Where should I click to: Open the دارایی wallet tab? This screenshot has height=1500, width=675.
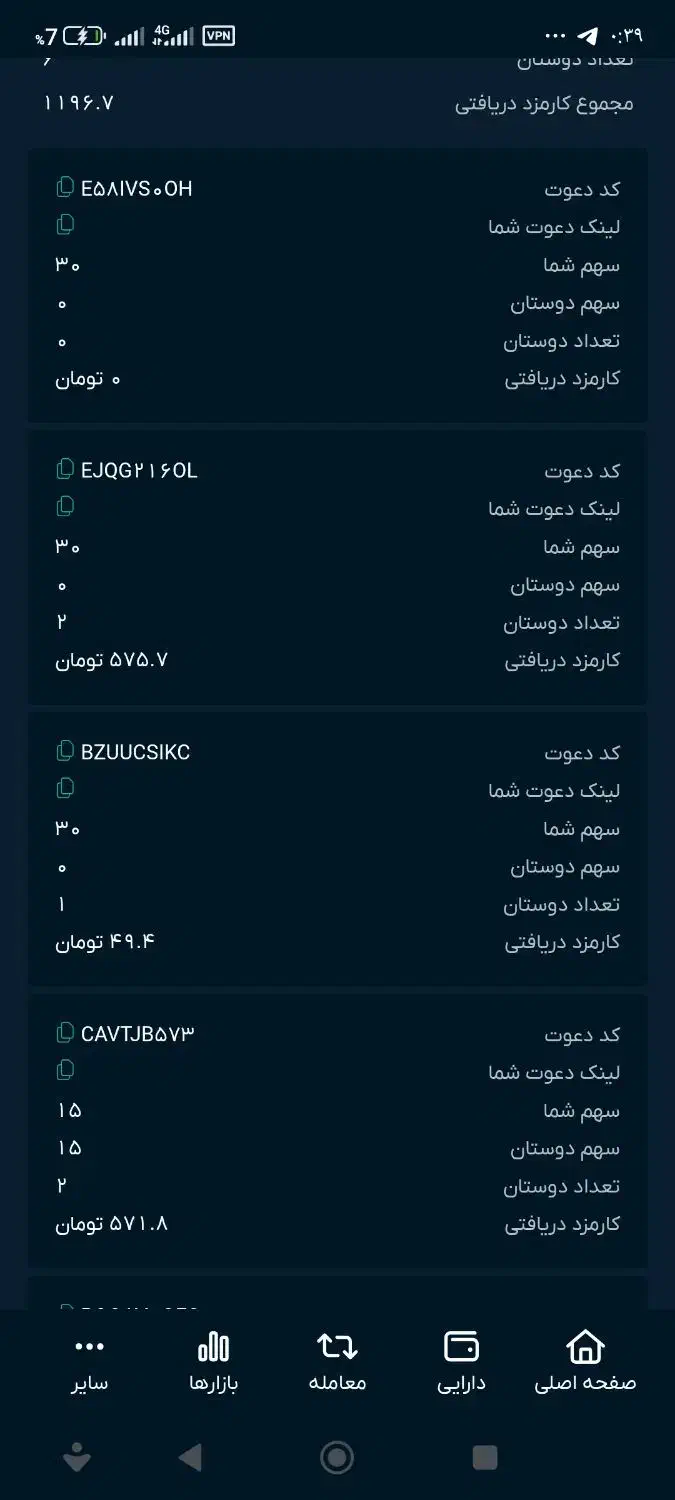tap(461, 1362)
